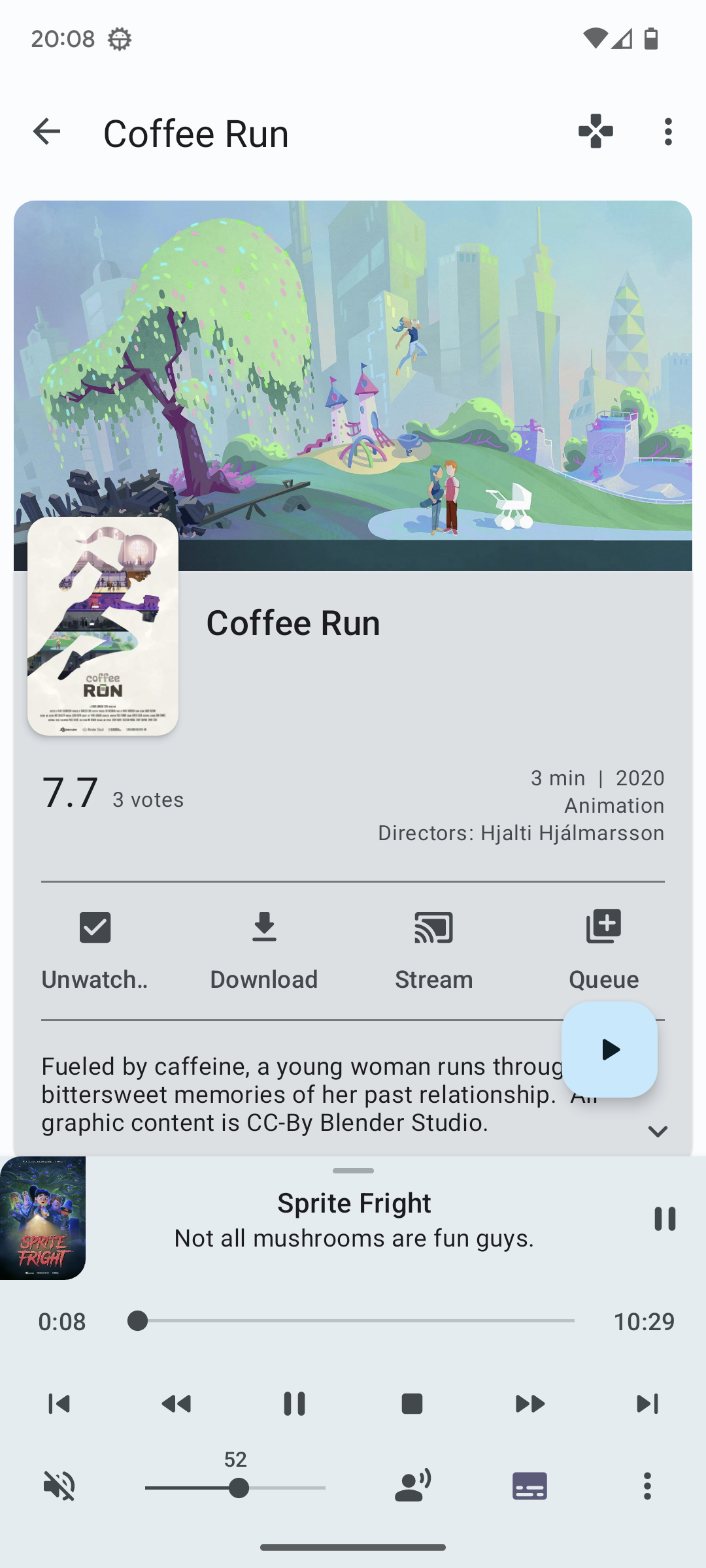Add Coffee Run to the queue
The height and width of the screenshot is (1568, 706).
[603, 945]
